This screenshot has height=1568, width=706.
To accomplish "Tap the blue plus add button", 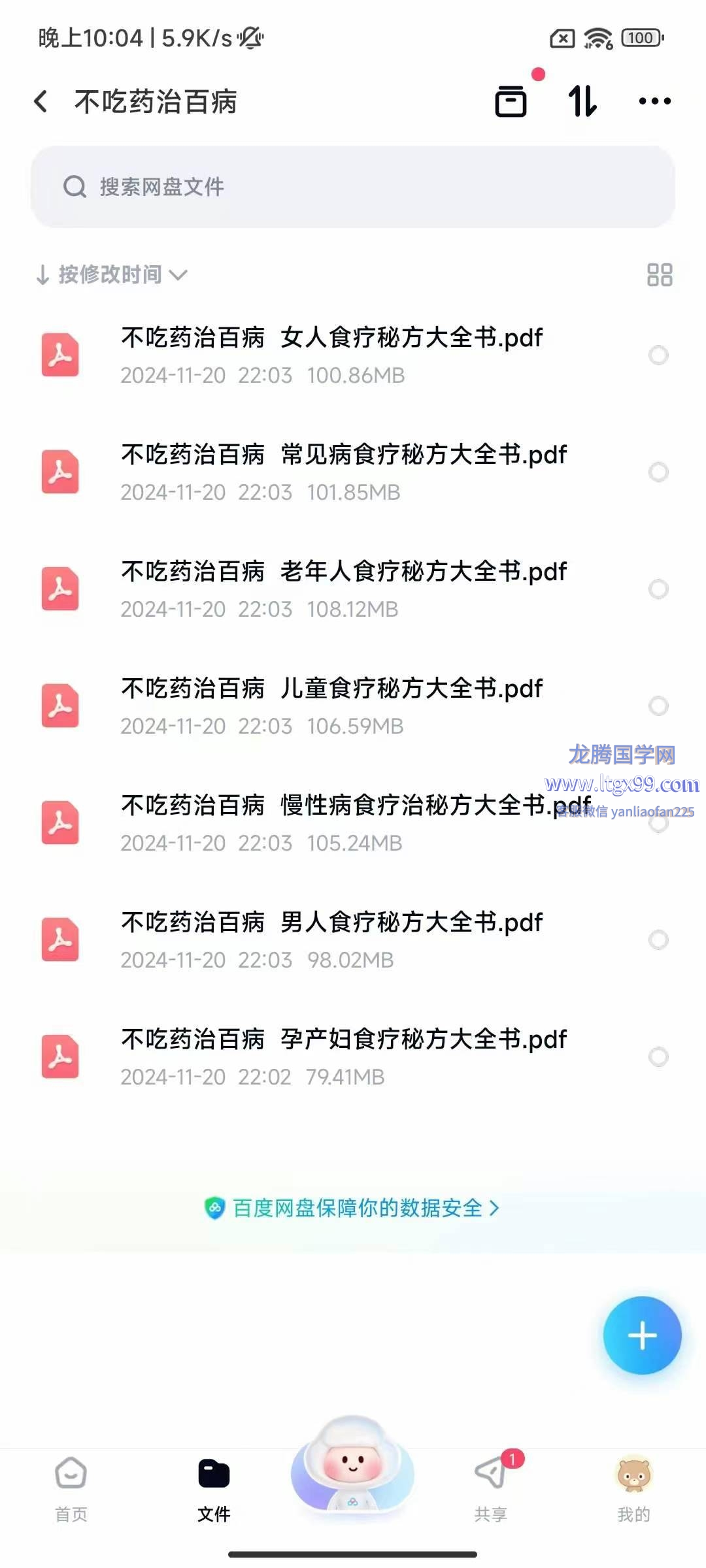I will [642, 1335].
